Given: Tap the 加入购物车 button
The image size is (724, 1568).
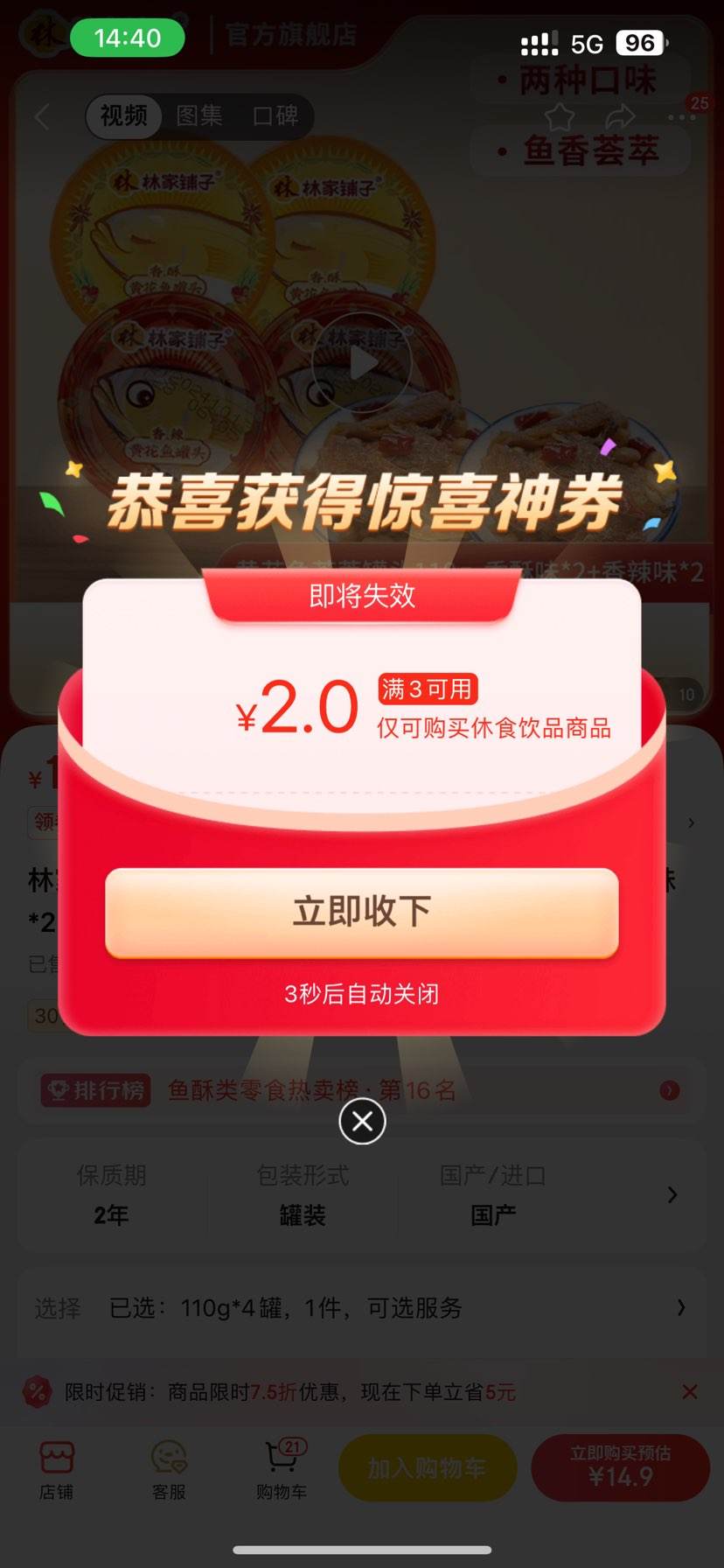Looking at the screenshot, I should (x=427, y=1468).
